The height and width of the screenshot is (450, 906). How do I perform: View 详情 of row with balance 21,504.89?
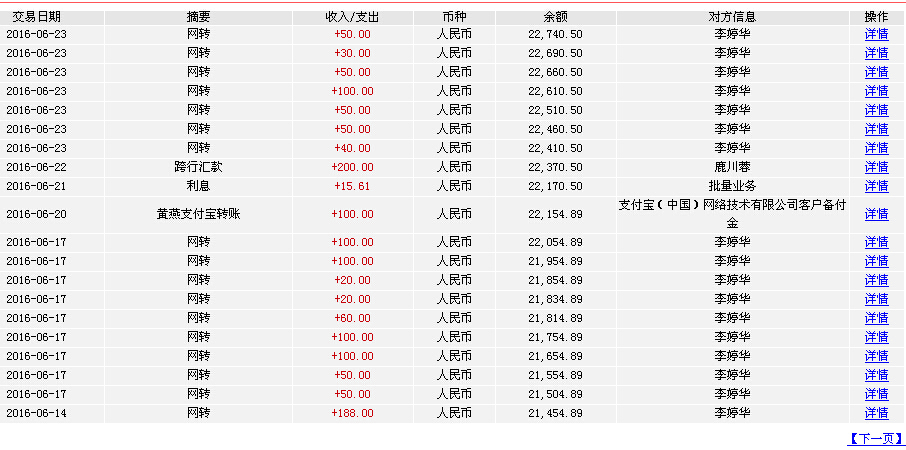pyautogui.click(x=876, y=395)
